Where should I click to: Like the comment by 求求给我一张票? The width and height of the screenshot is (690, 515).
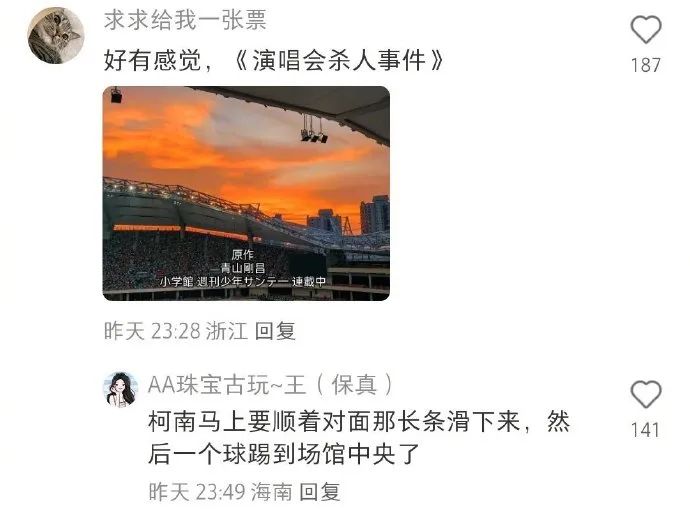pyautogui.click(x=646, y=31)
